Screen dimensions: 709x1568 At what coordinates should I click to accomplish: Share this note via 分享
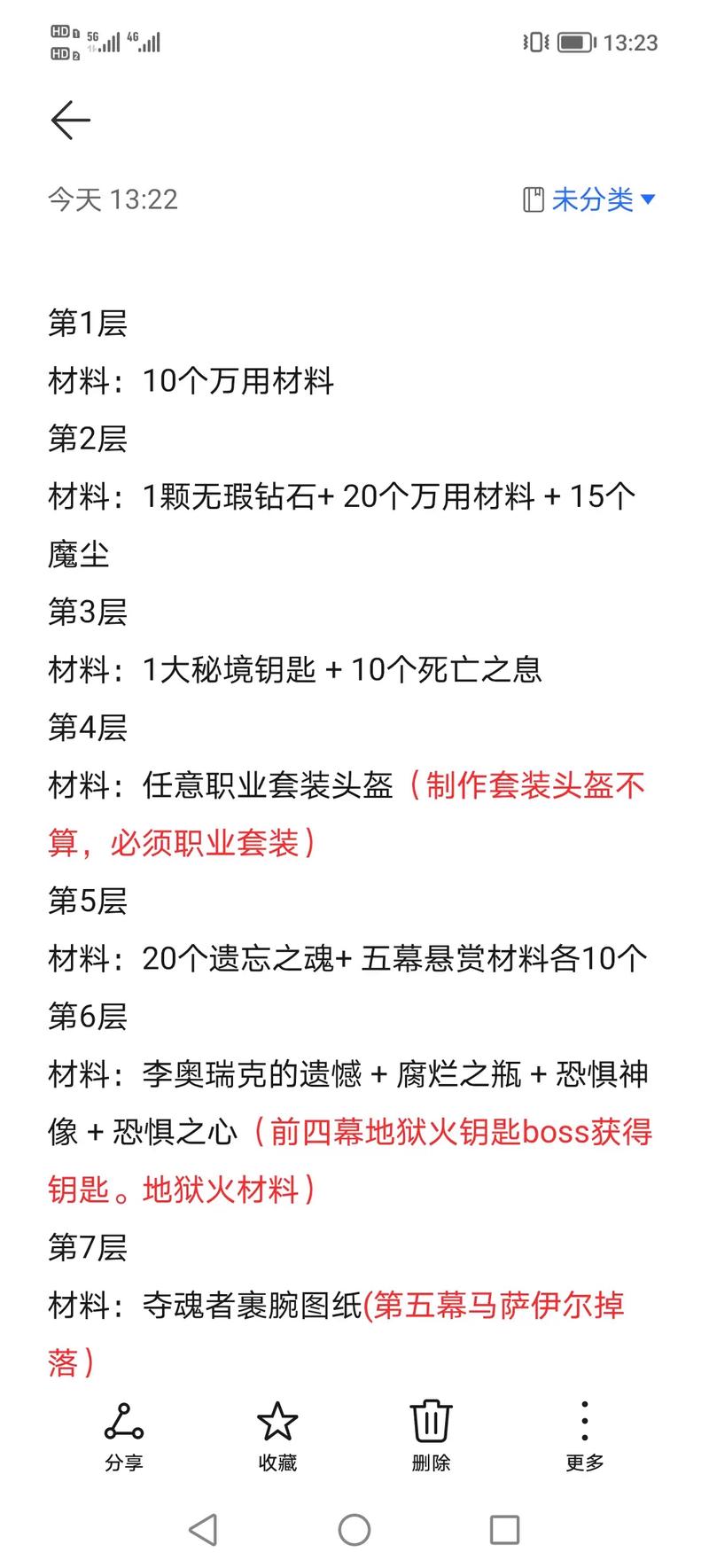[x=123, y=1436]
